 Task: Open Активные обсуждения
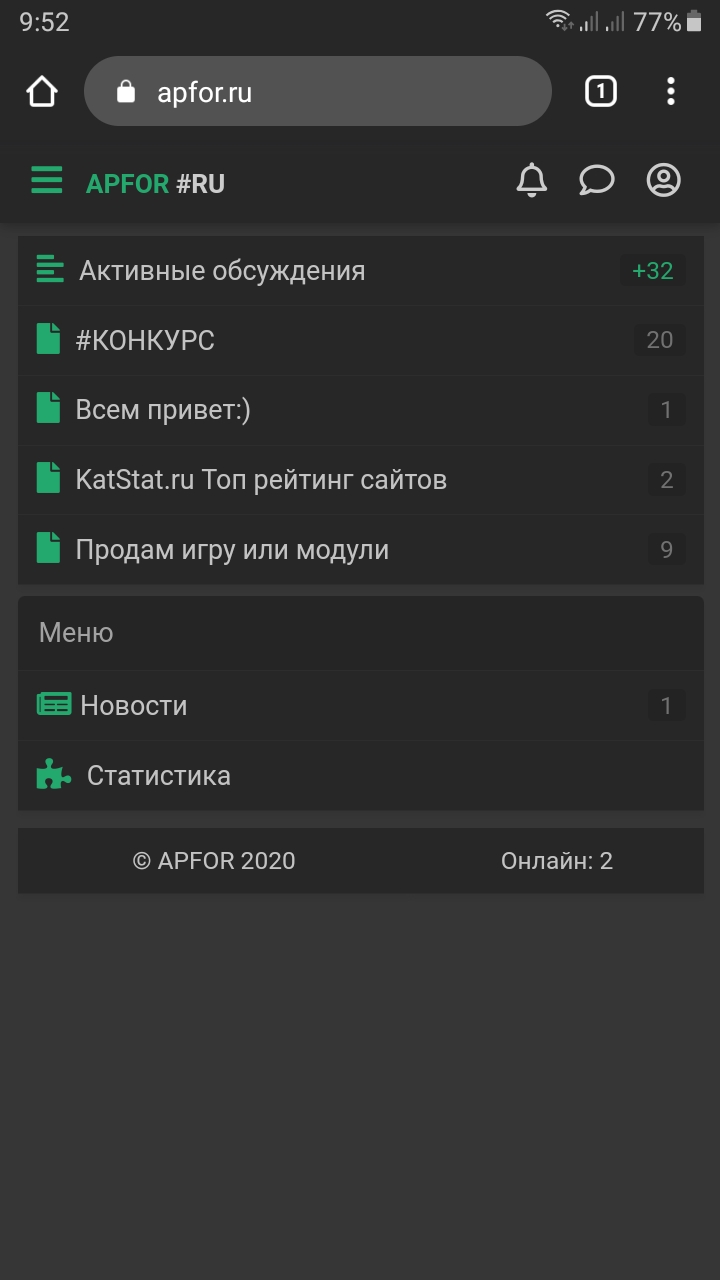[361, 270]
